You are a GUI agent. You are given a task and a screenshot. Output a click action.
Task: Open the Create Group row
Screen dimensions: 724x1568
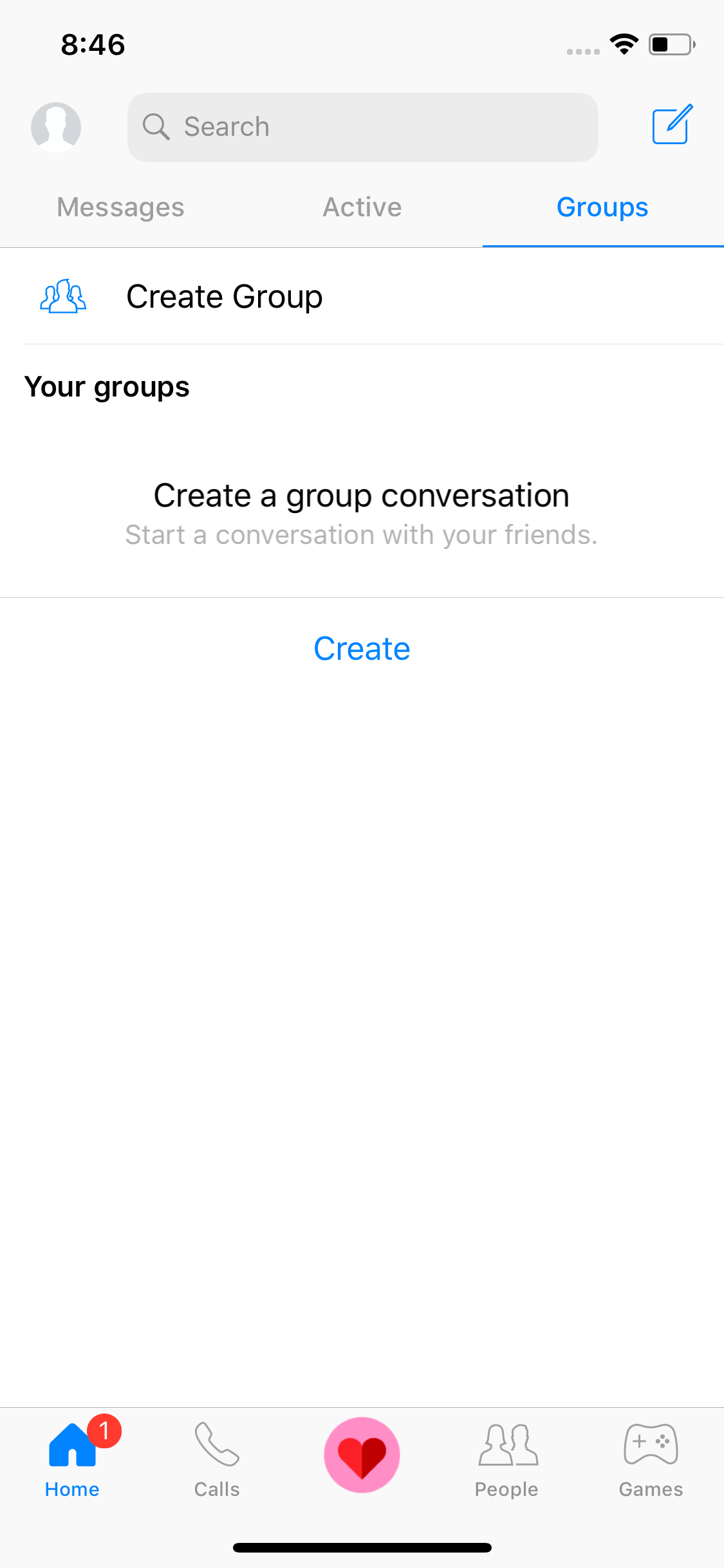362,297
